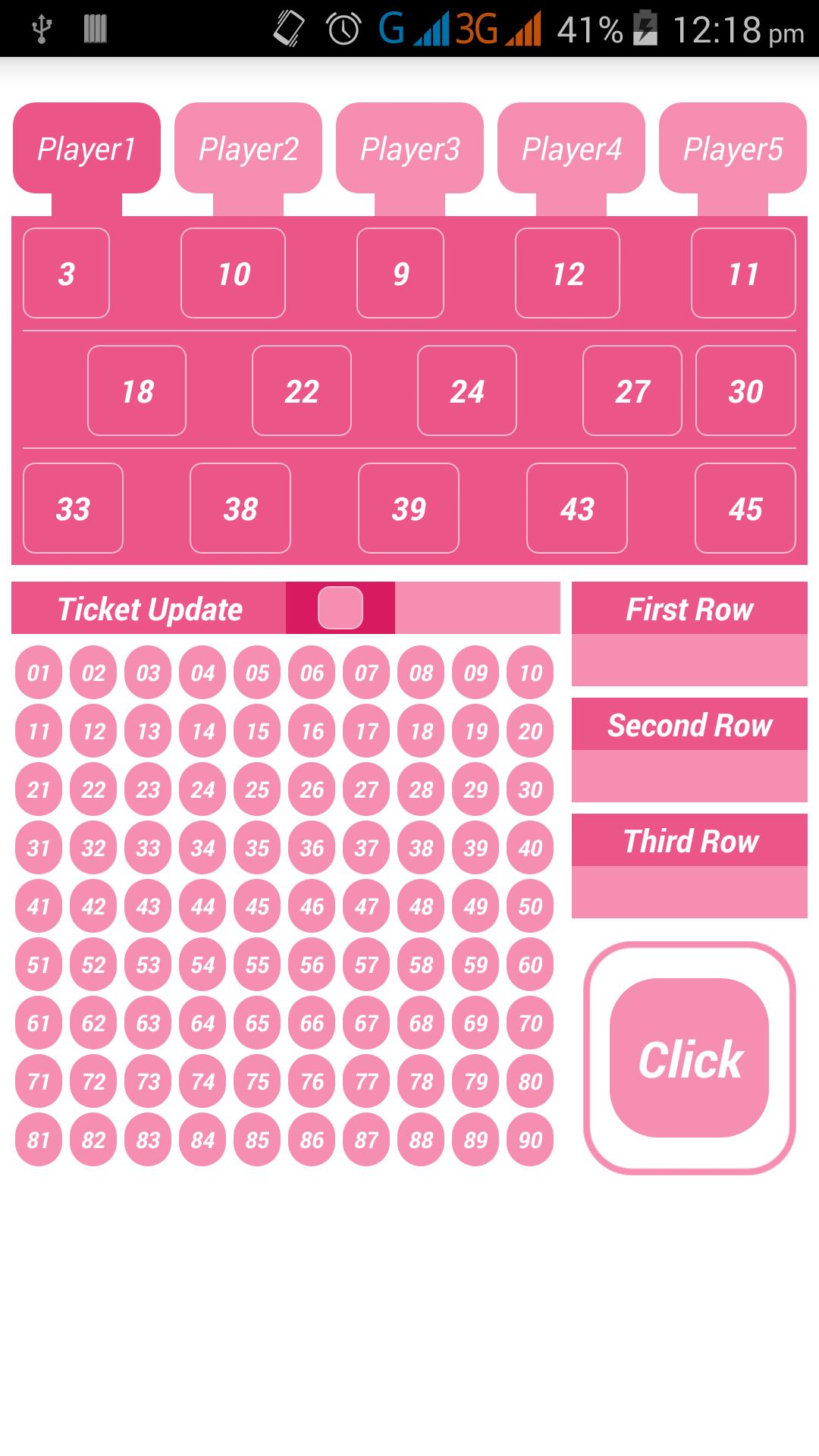
Task: Mark ticket number 12
Action: click(567, 273)
